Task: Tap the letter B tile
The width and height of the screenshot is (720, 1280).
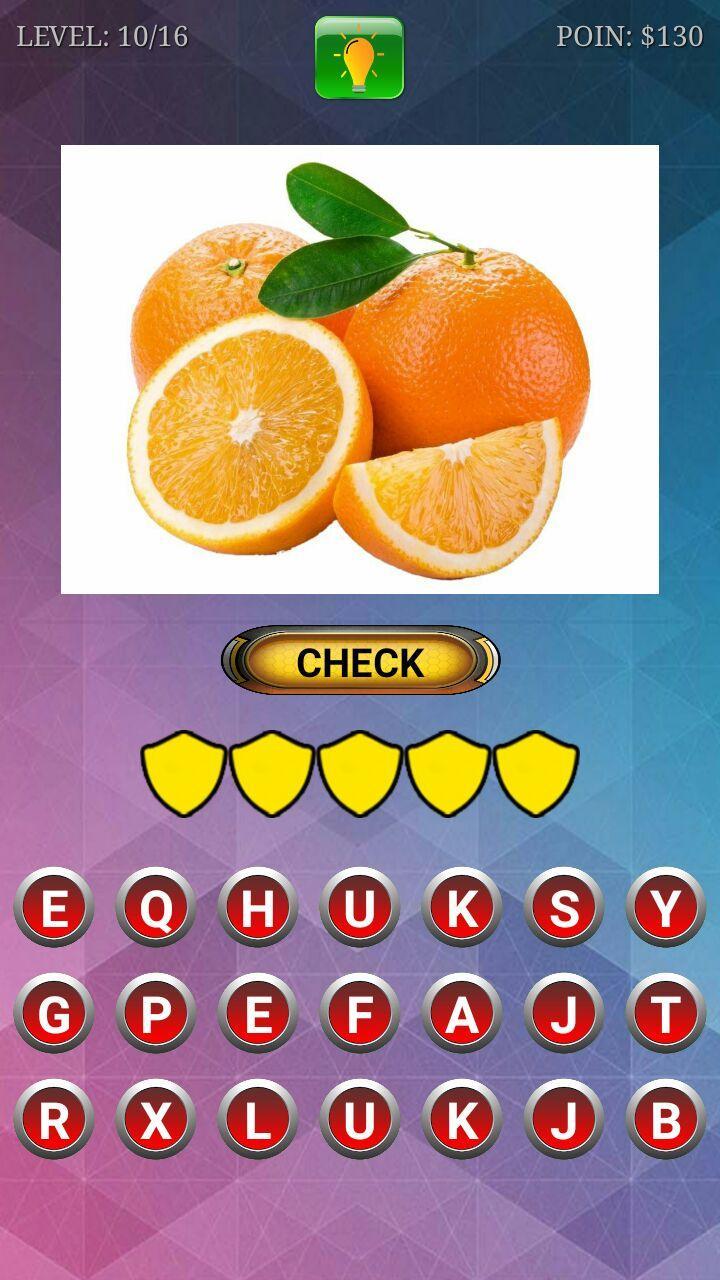Action: point(665,1119)
